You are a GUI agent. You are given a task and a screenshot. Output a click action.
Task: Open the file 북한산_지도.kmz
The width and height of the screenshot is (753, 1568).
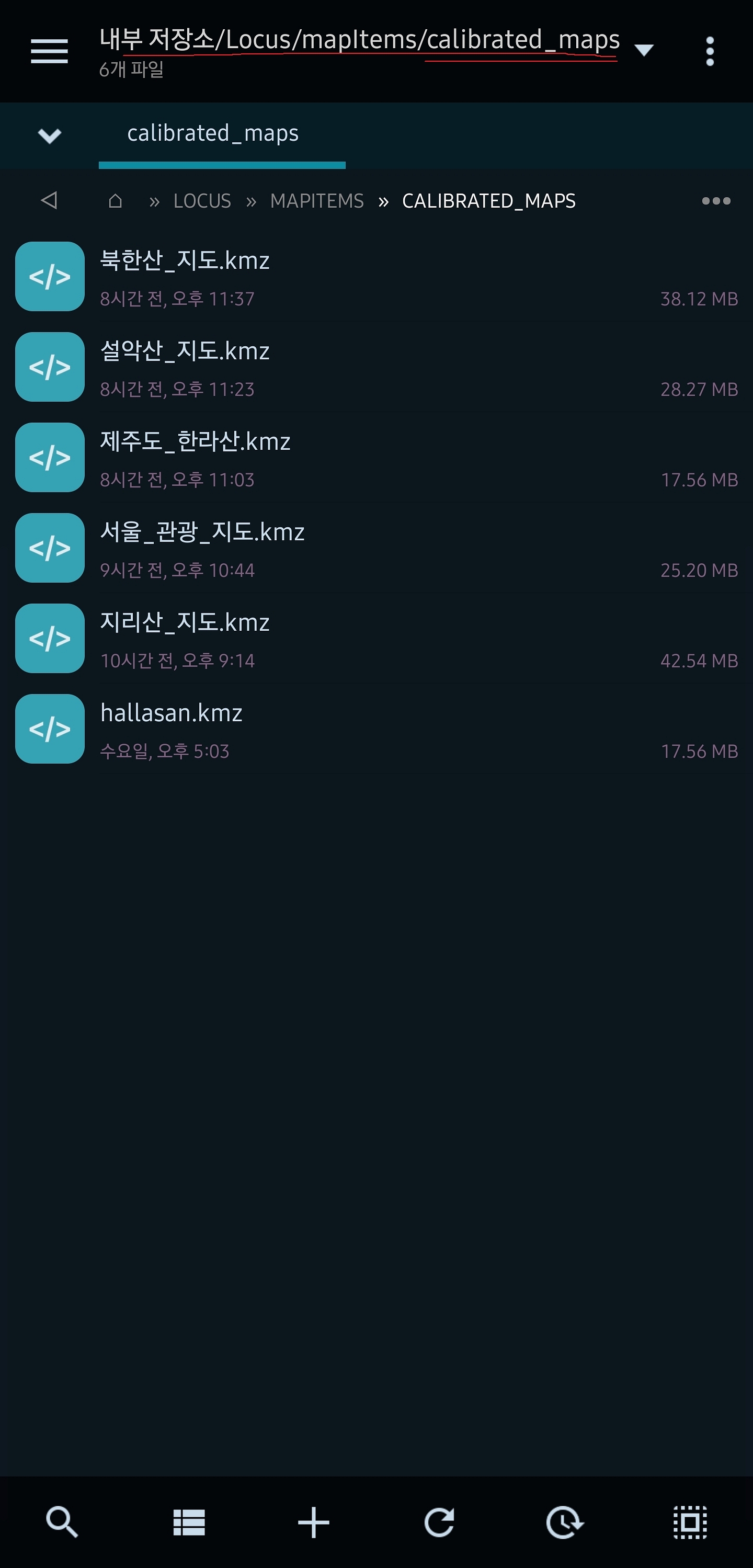point(185,261)
